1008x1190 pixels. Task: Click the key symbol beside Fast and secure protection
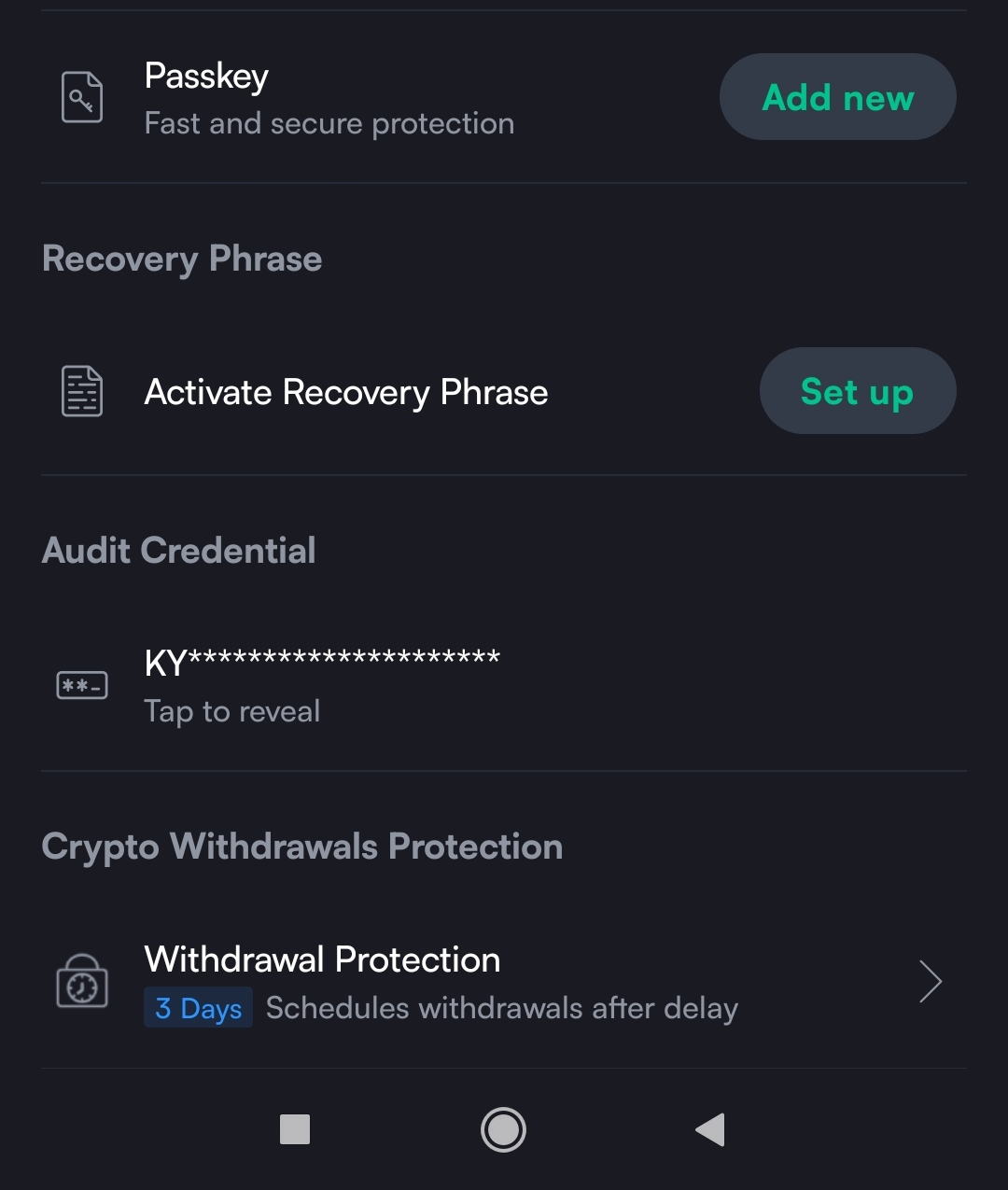pos(82,96)
